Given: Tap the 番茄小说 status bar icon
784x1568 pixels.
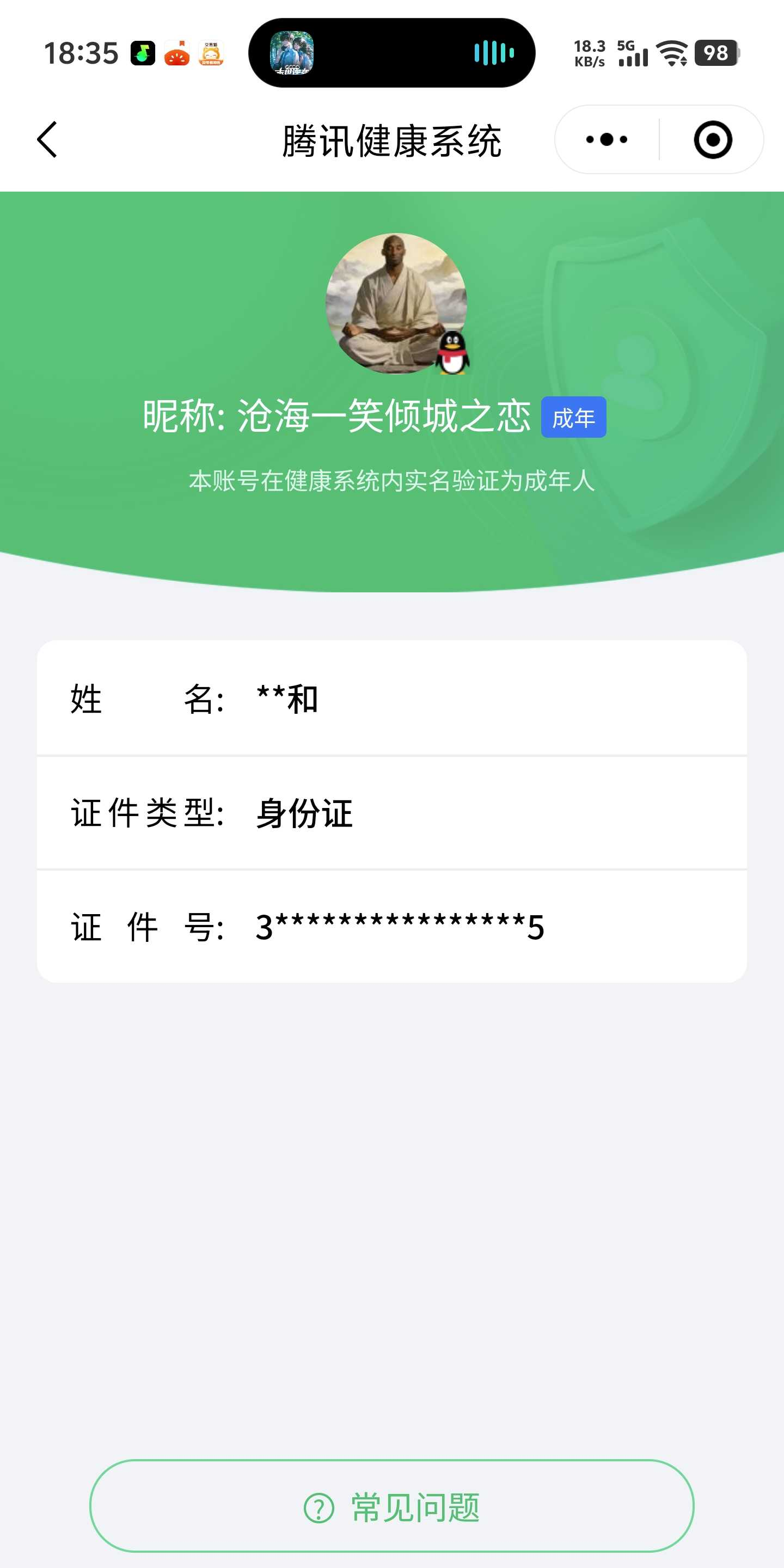Looking at the screenshot, I should coord(177,52).
